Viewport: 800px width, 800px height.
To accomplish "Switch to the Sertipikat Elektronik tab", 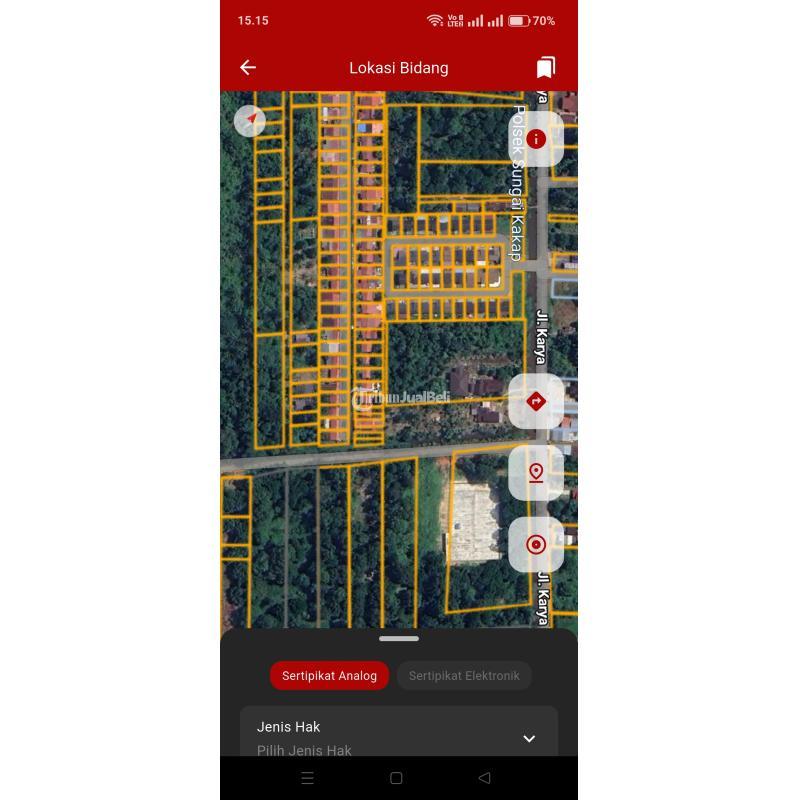I will pos(464,676).
